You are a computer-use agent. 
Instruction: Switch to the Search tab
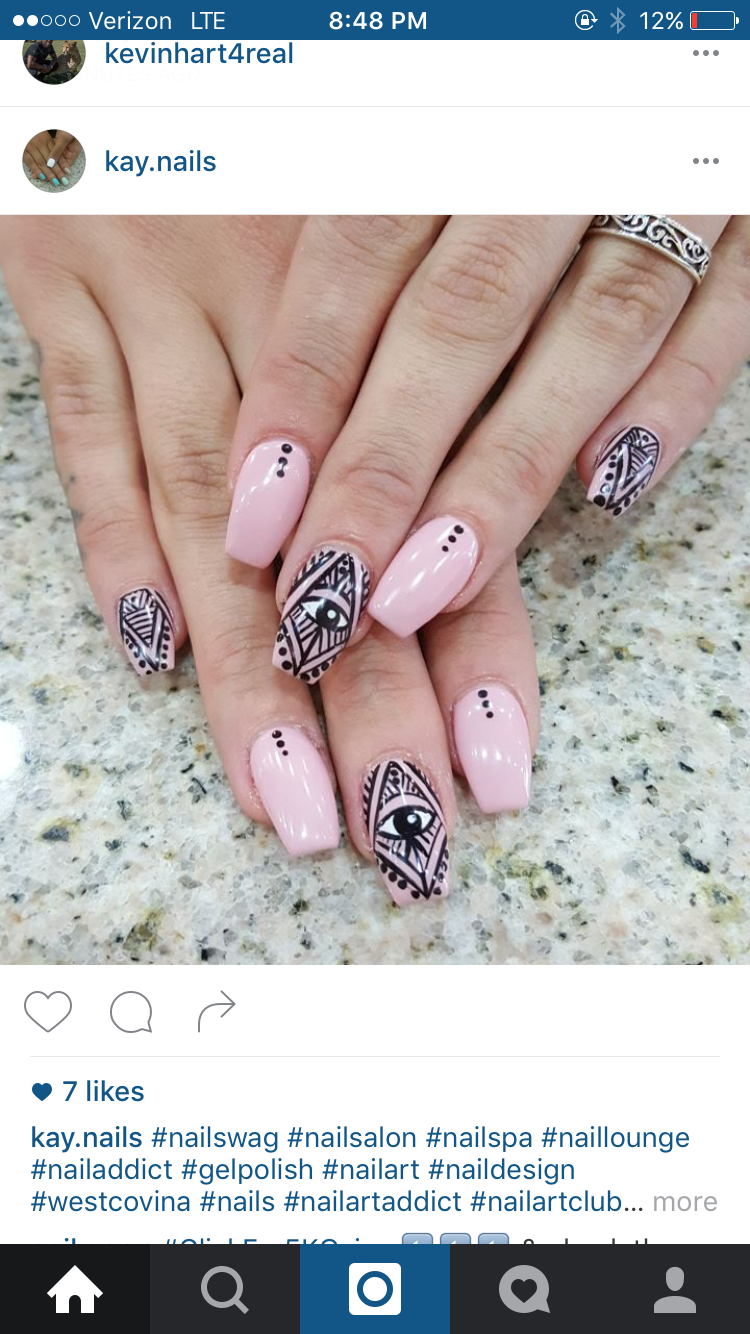coord(225,1289)
